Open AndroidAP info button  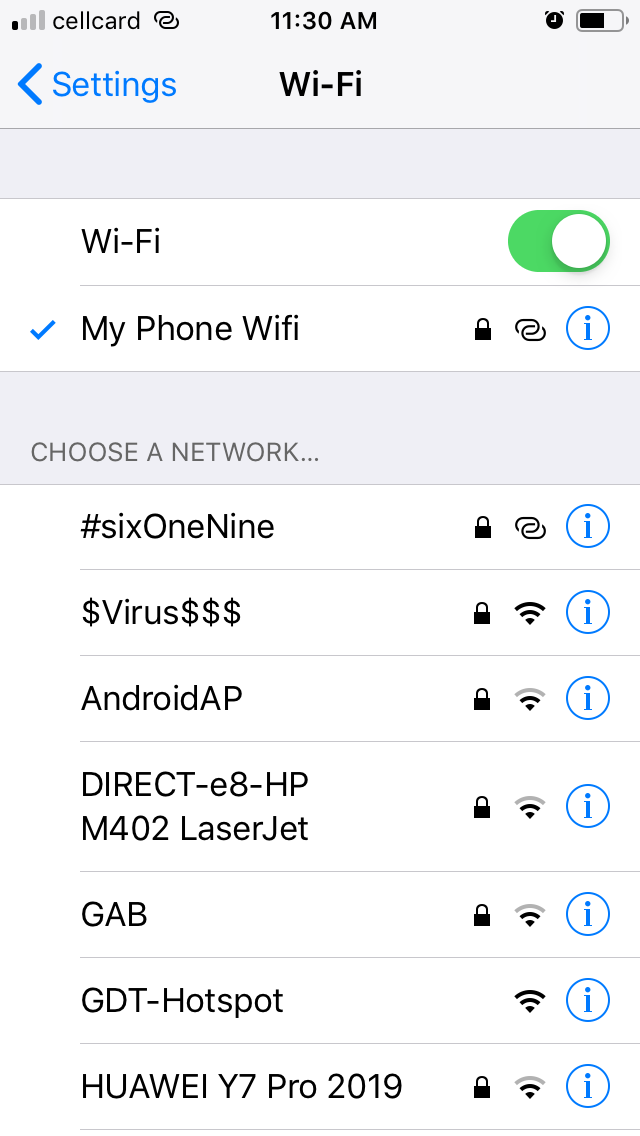click(x=587, y=698)
